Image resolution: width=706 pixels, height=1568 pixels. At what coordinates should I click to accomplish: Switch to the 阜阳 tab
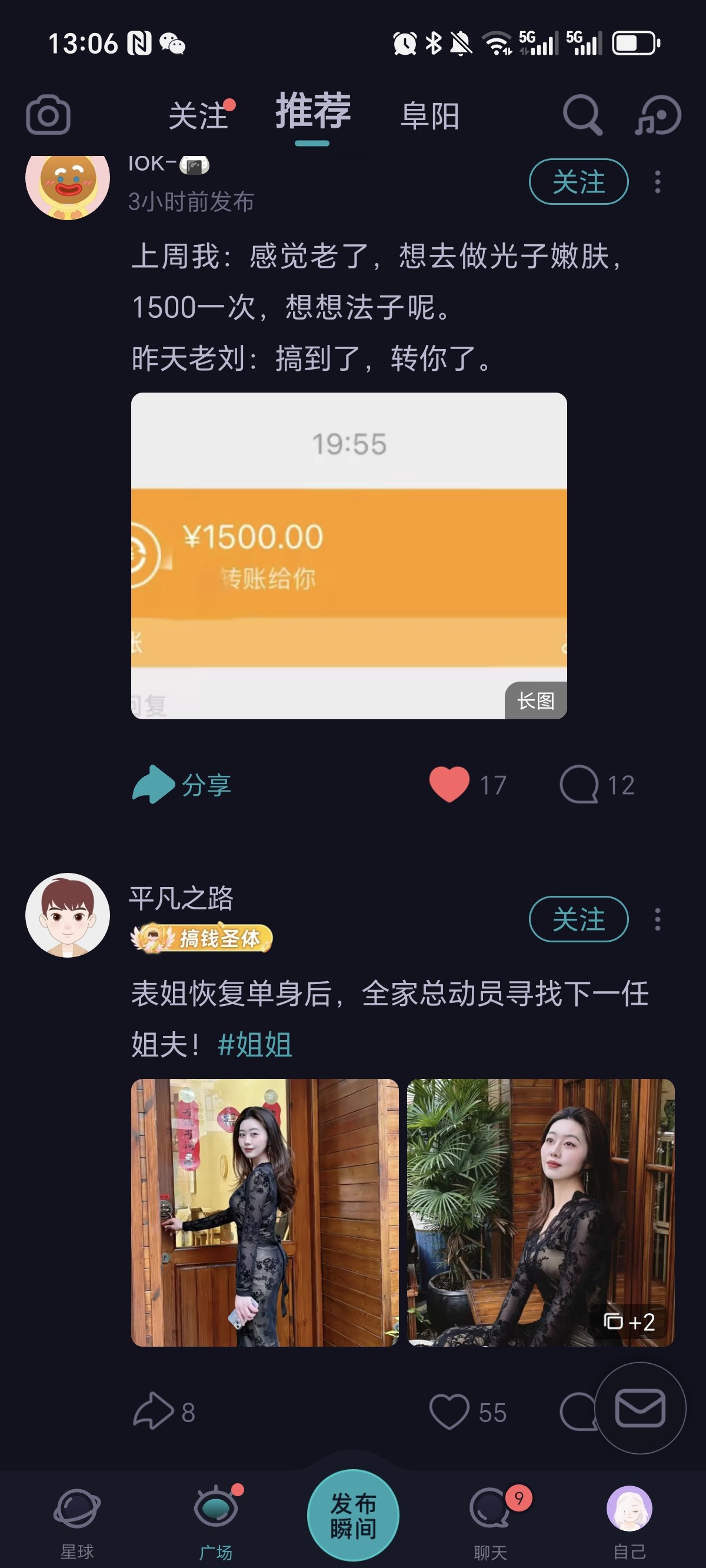429,115
